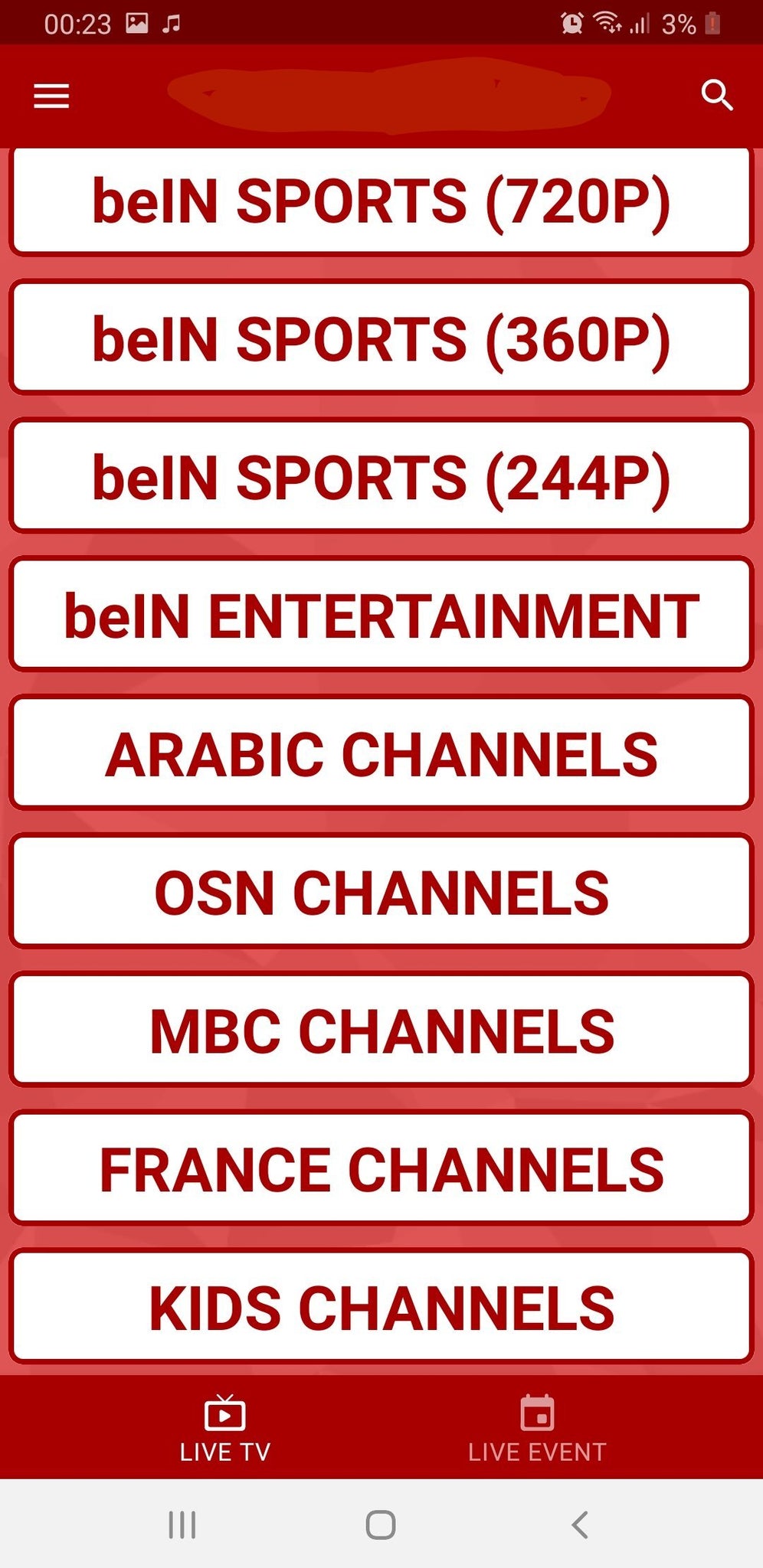Choose beIN SPORTS (244P) streams

[x=381, y=478]
